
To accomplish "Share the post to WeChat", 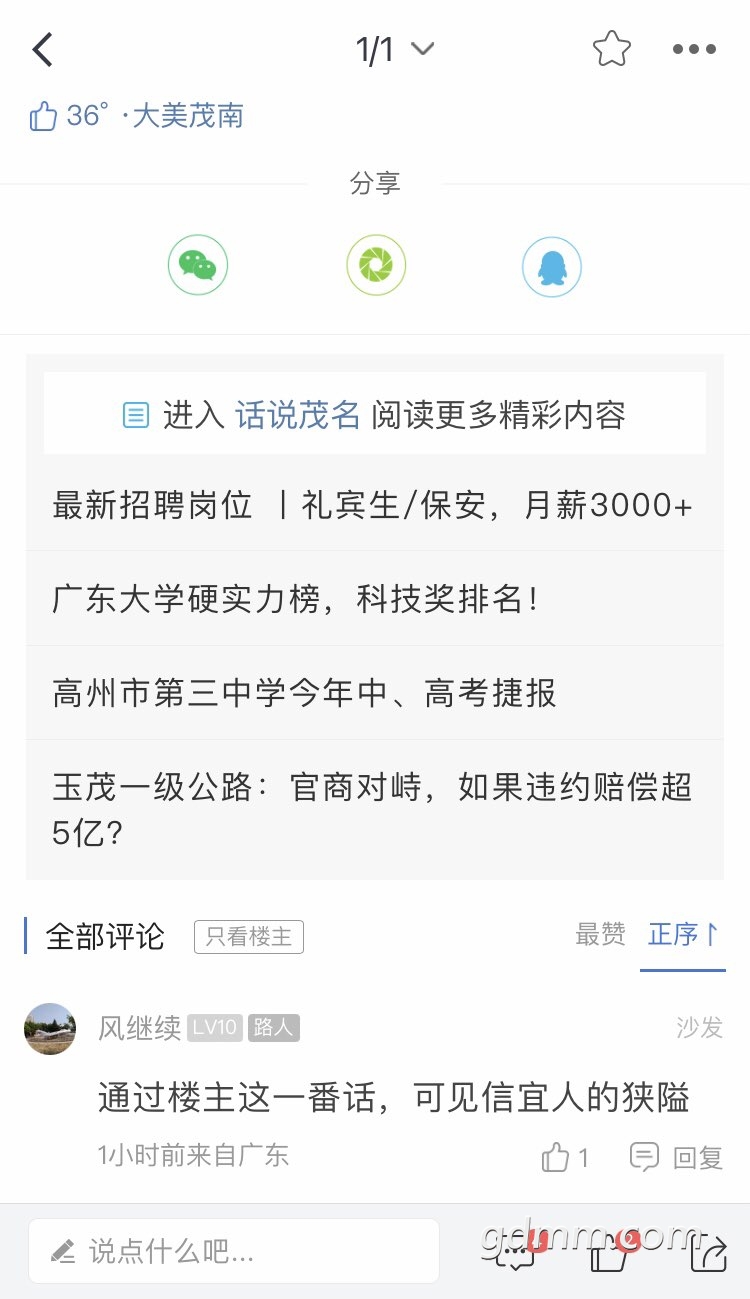I will [198, 265].
